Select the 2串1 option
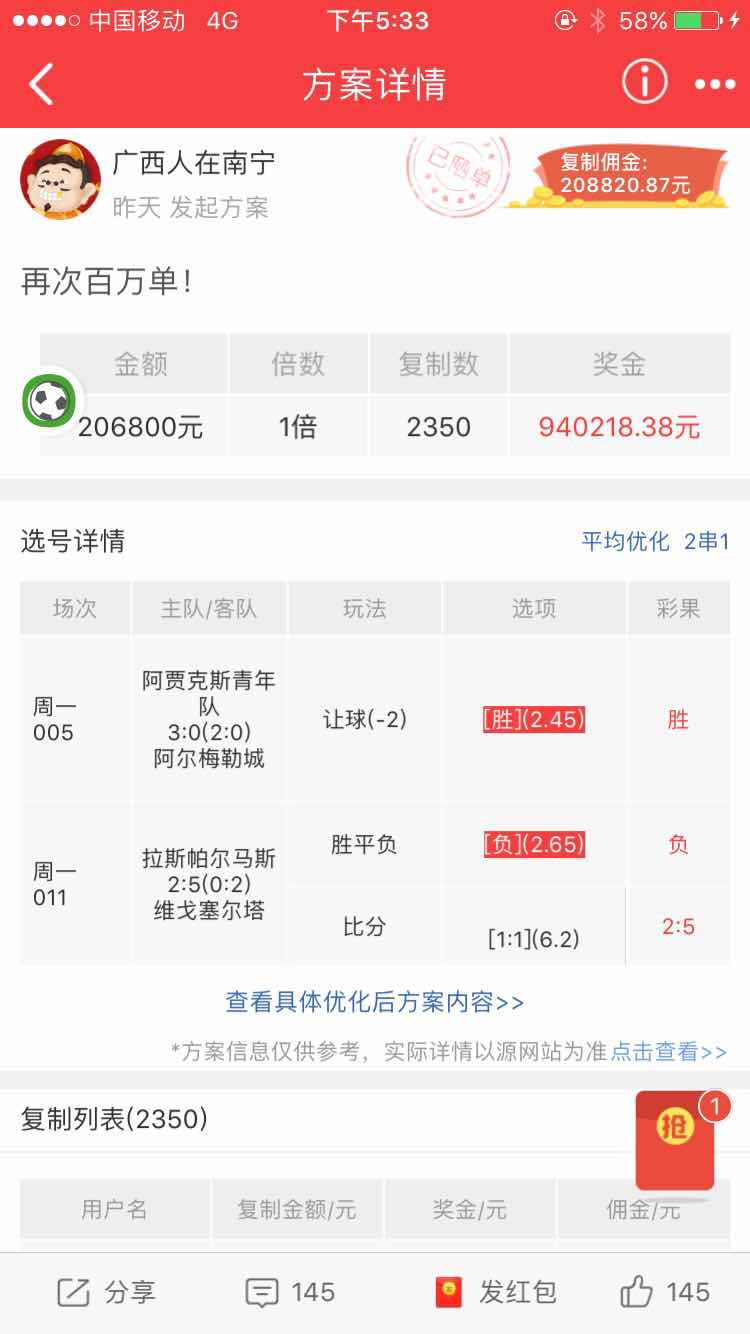The image size is (750, 1334). click(x=705, y=541)
